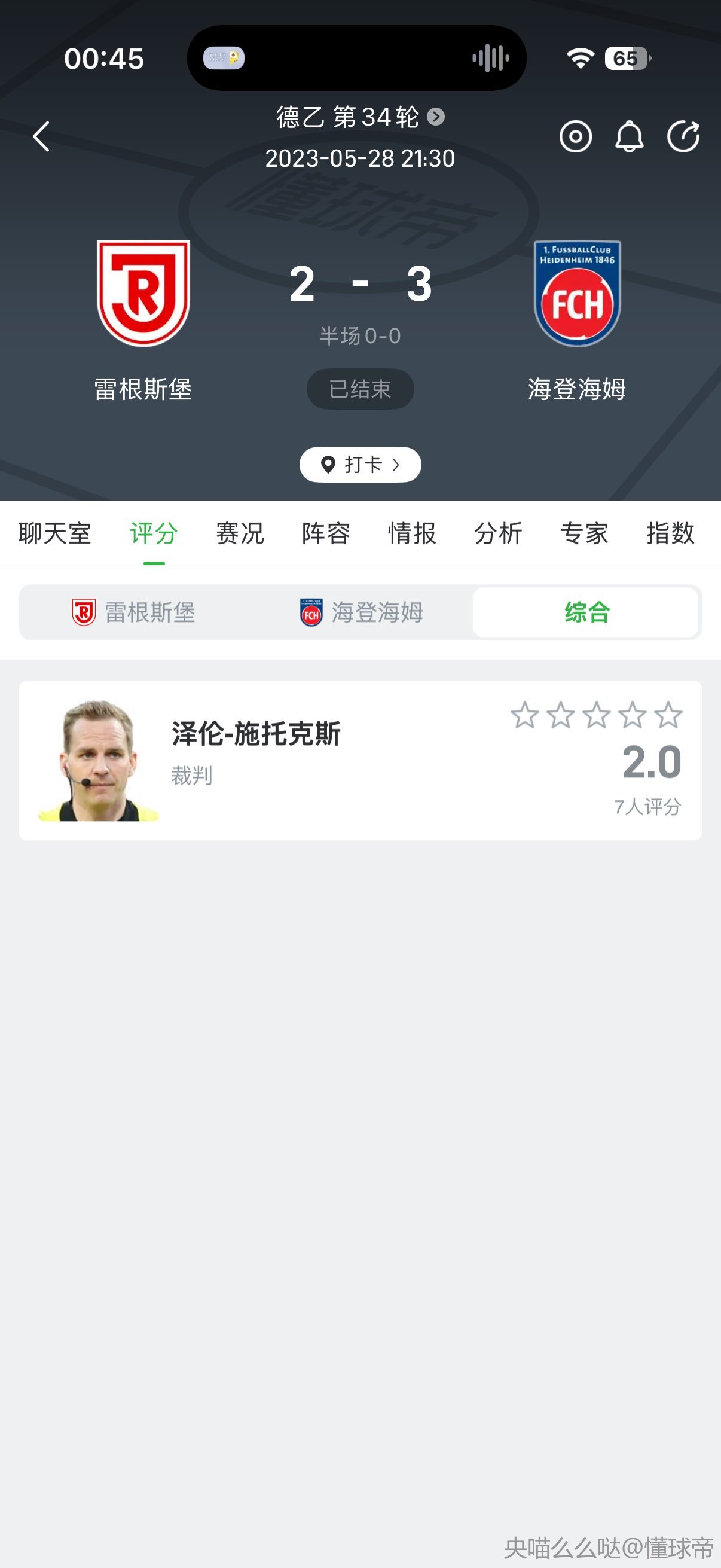Tap the 打卡 check-in button
721x1568 pixels.
[x=360, y=465]
